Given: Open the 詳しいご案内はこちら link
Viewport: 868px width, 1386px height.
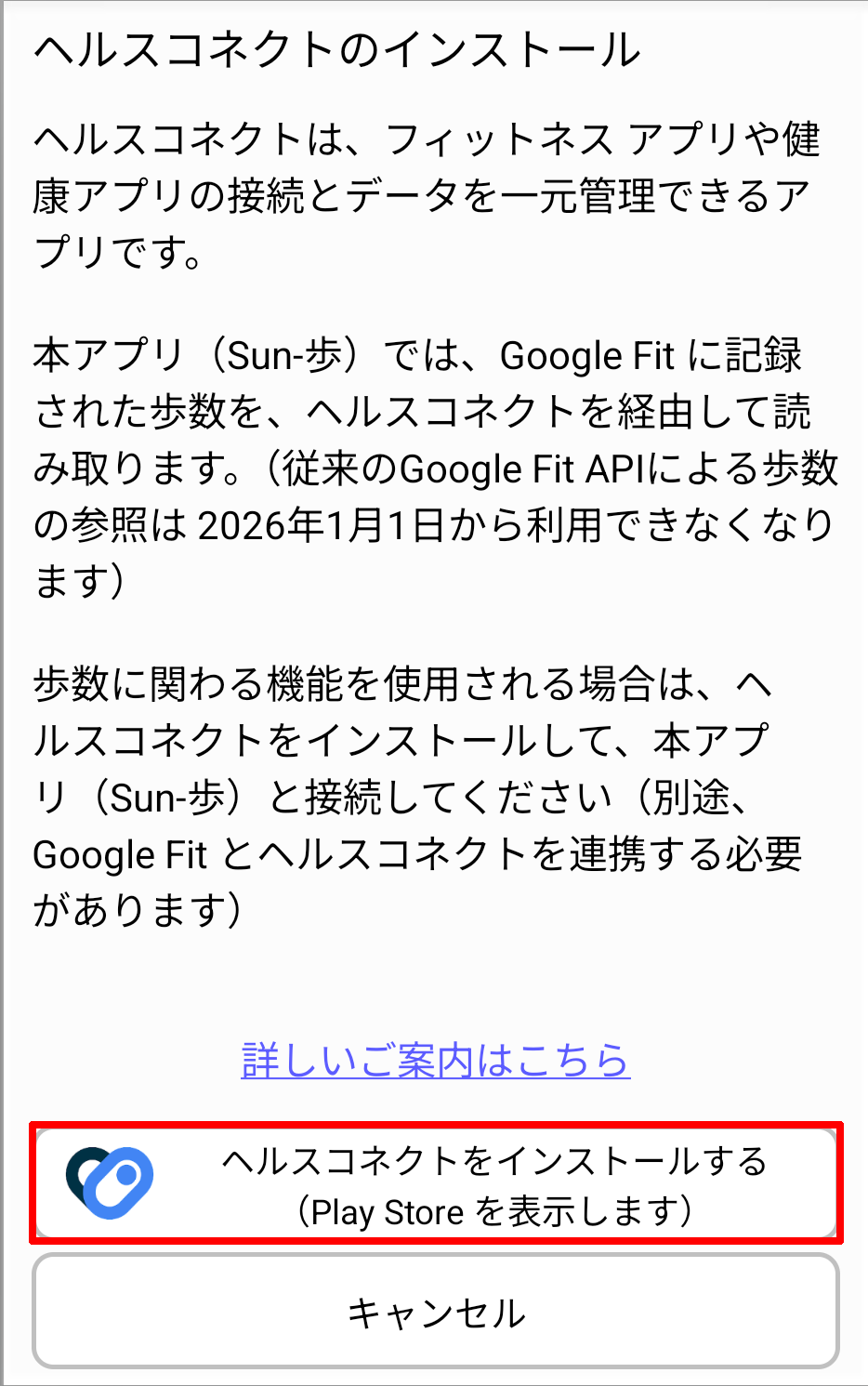Looking at the screenshot, I should [435, 1061].
